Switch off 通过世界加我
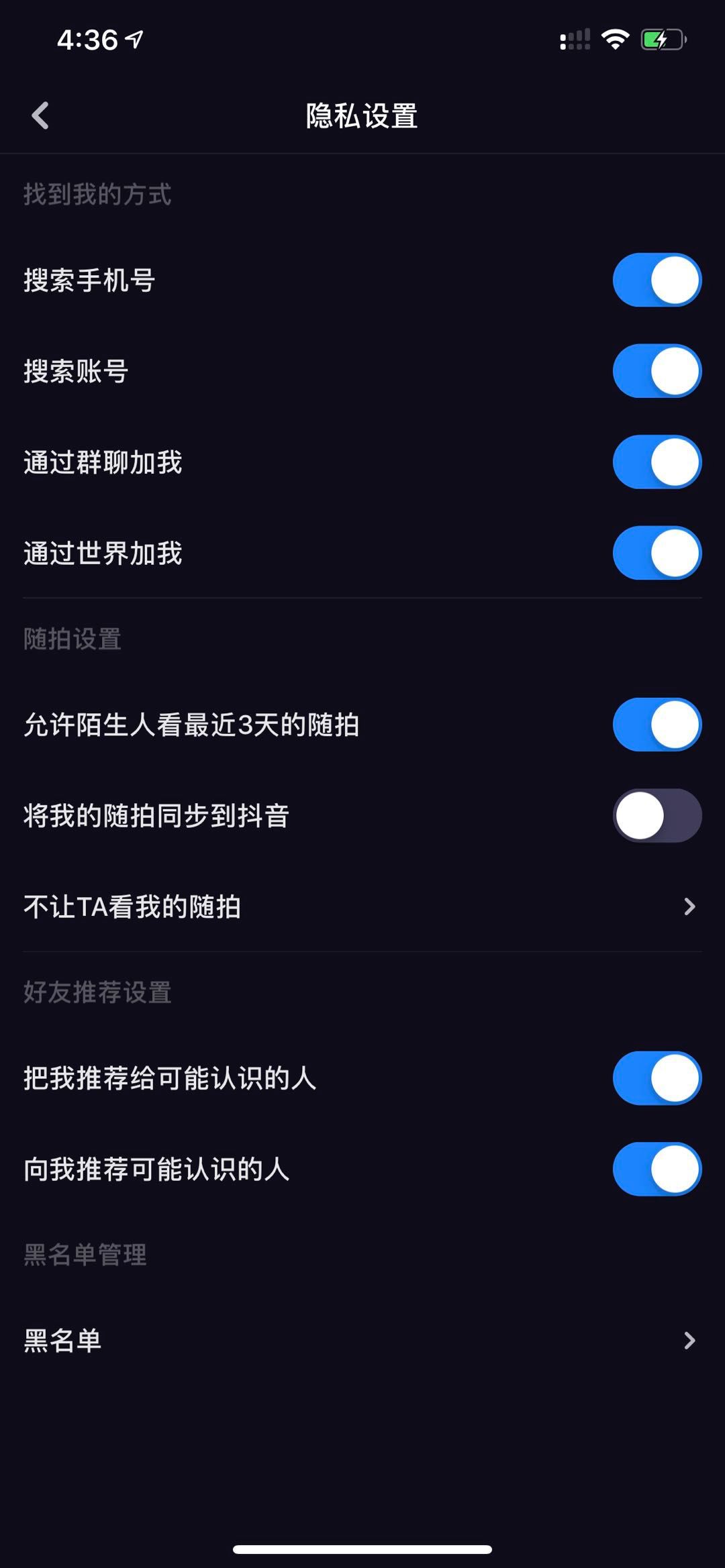The image size is (725, 1568). [657, 553]
